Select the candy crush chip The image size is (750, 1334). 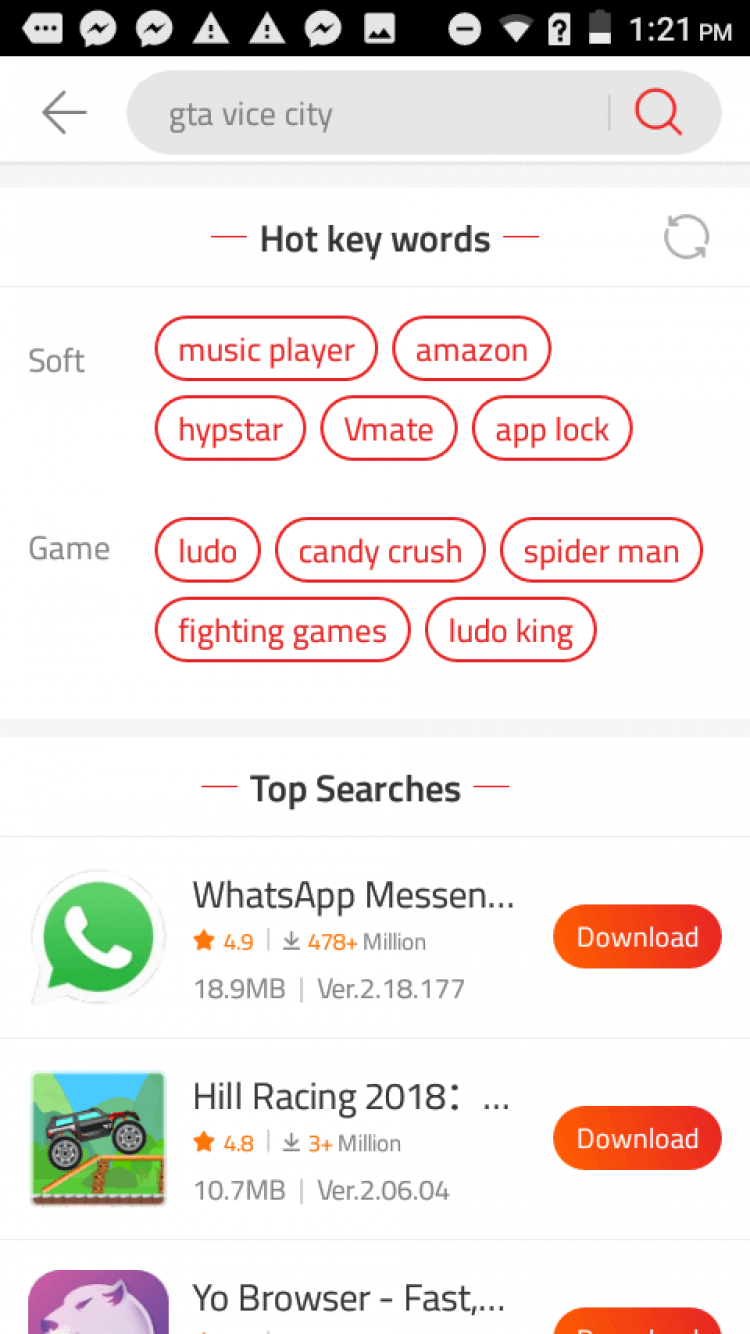coord(380,551)
